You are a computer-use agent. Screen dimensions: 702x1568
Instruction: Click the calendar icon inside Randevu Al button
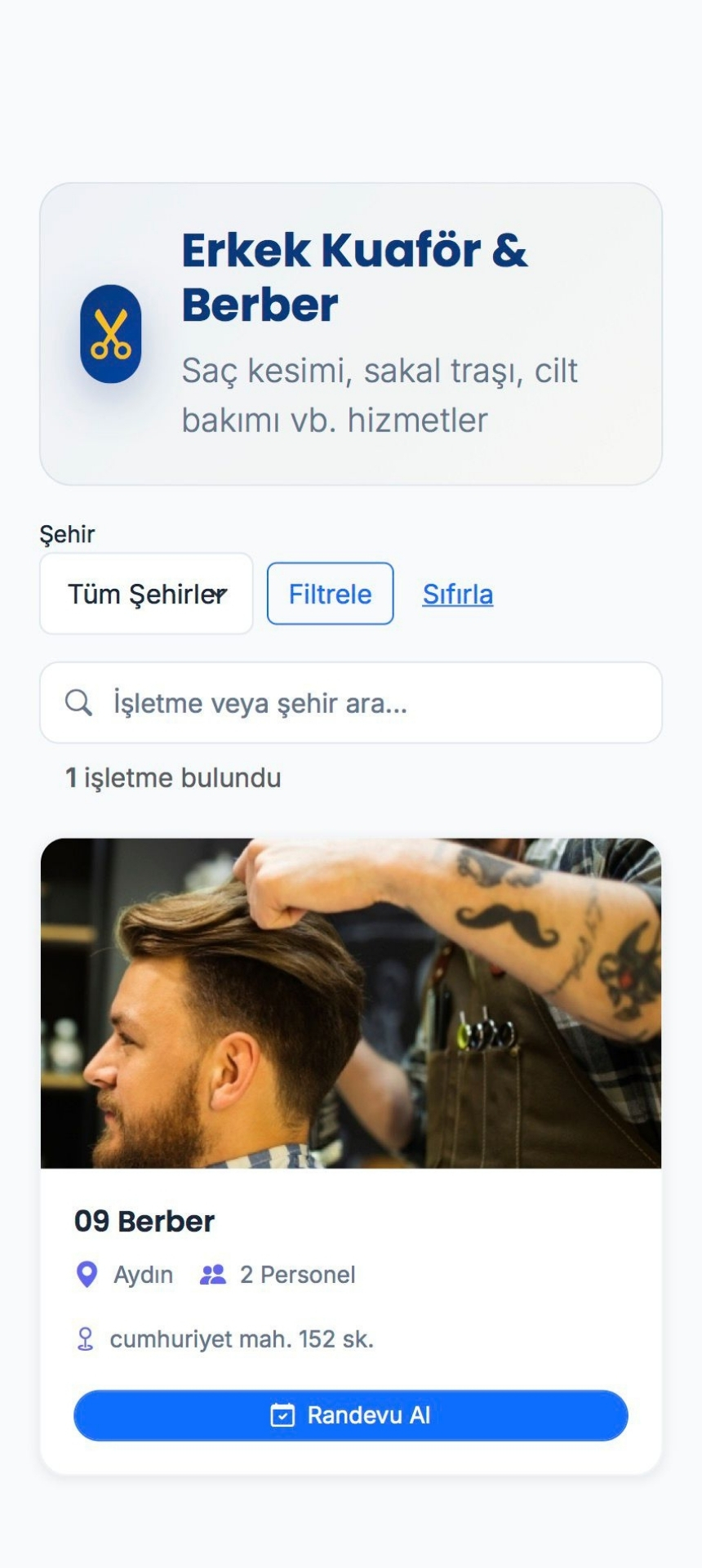pos(282,1415)
